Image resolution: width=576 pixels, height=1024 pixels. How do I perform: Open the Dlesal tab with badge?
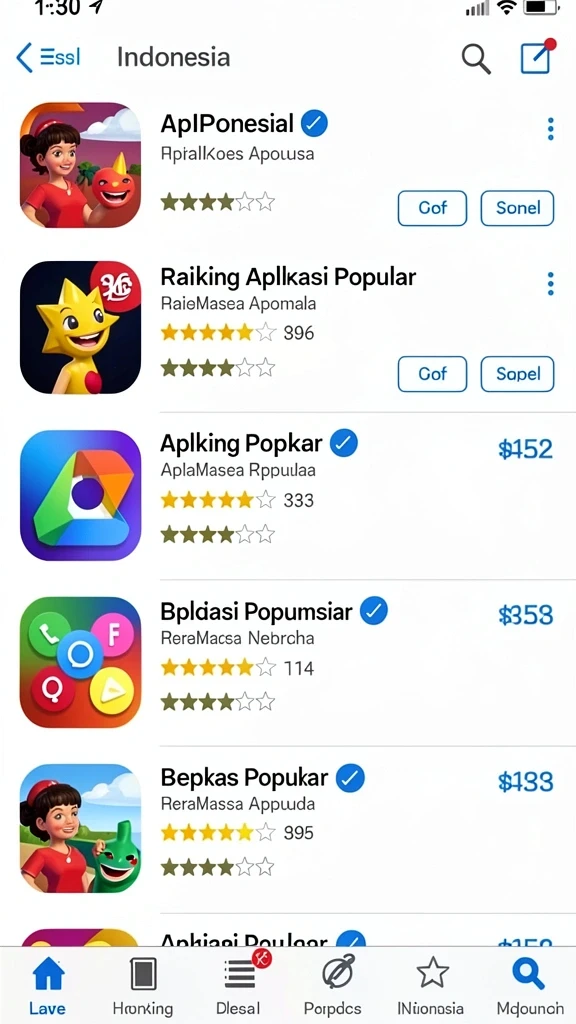239,986
